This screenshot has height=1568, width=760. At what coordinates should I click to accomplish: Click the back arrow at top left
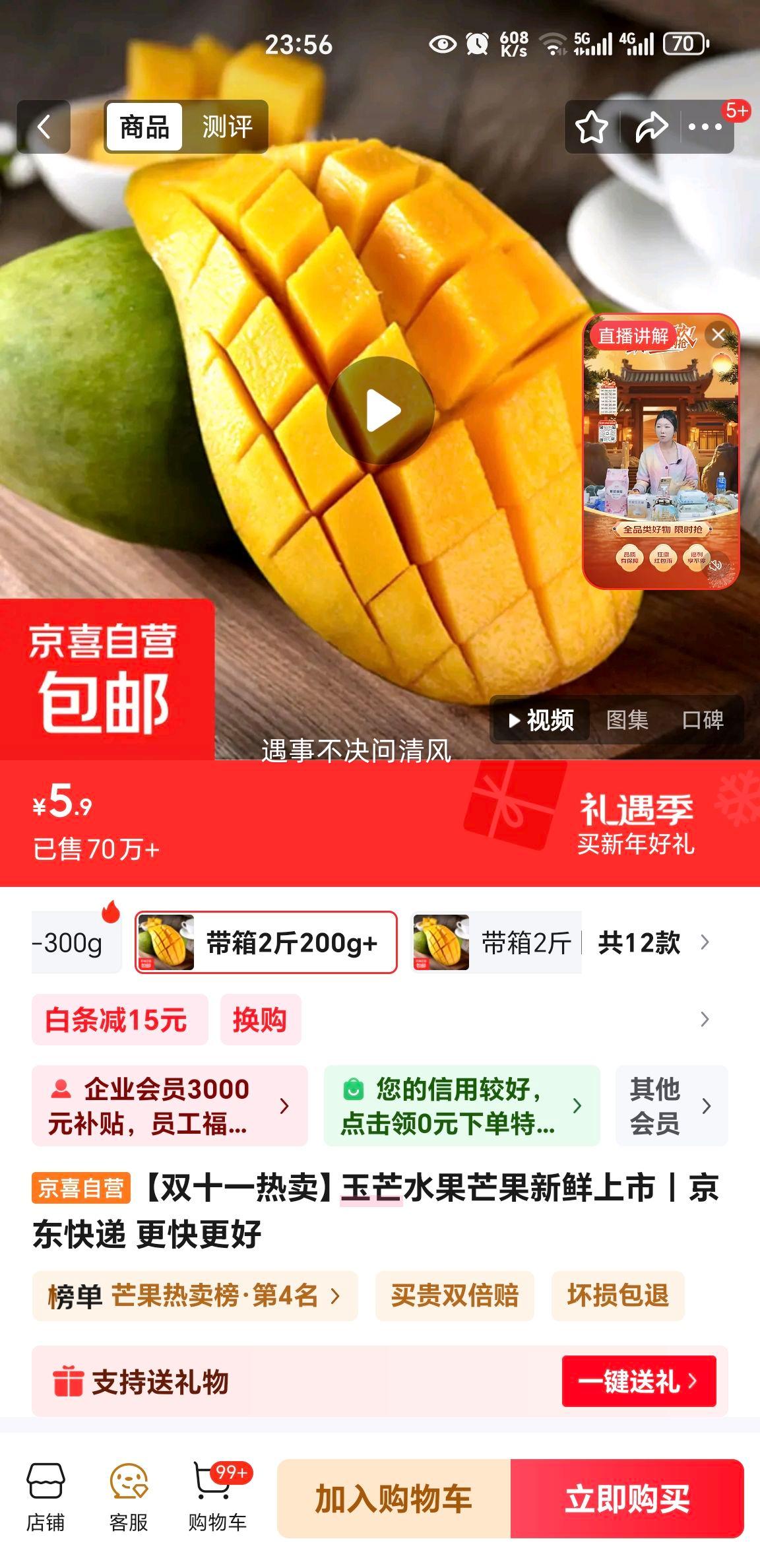click(44, 126)
